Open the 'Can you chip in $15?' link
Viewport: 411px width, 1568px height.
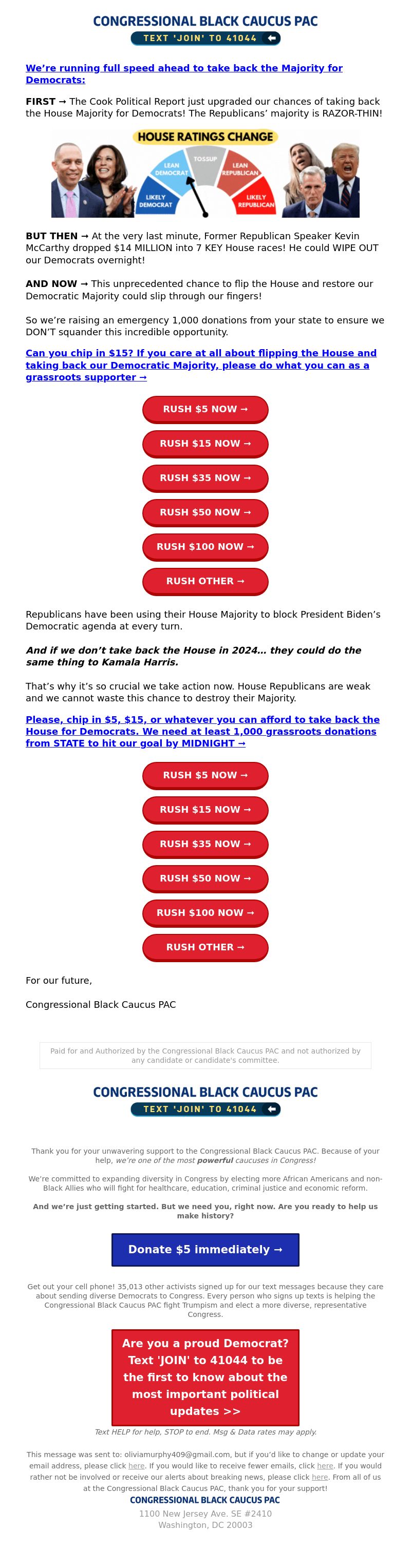pos(200,365)
